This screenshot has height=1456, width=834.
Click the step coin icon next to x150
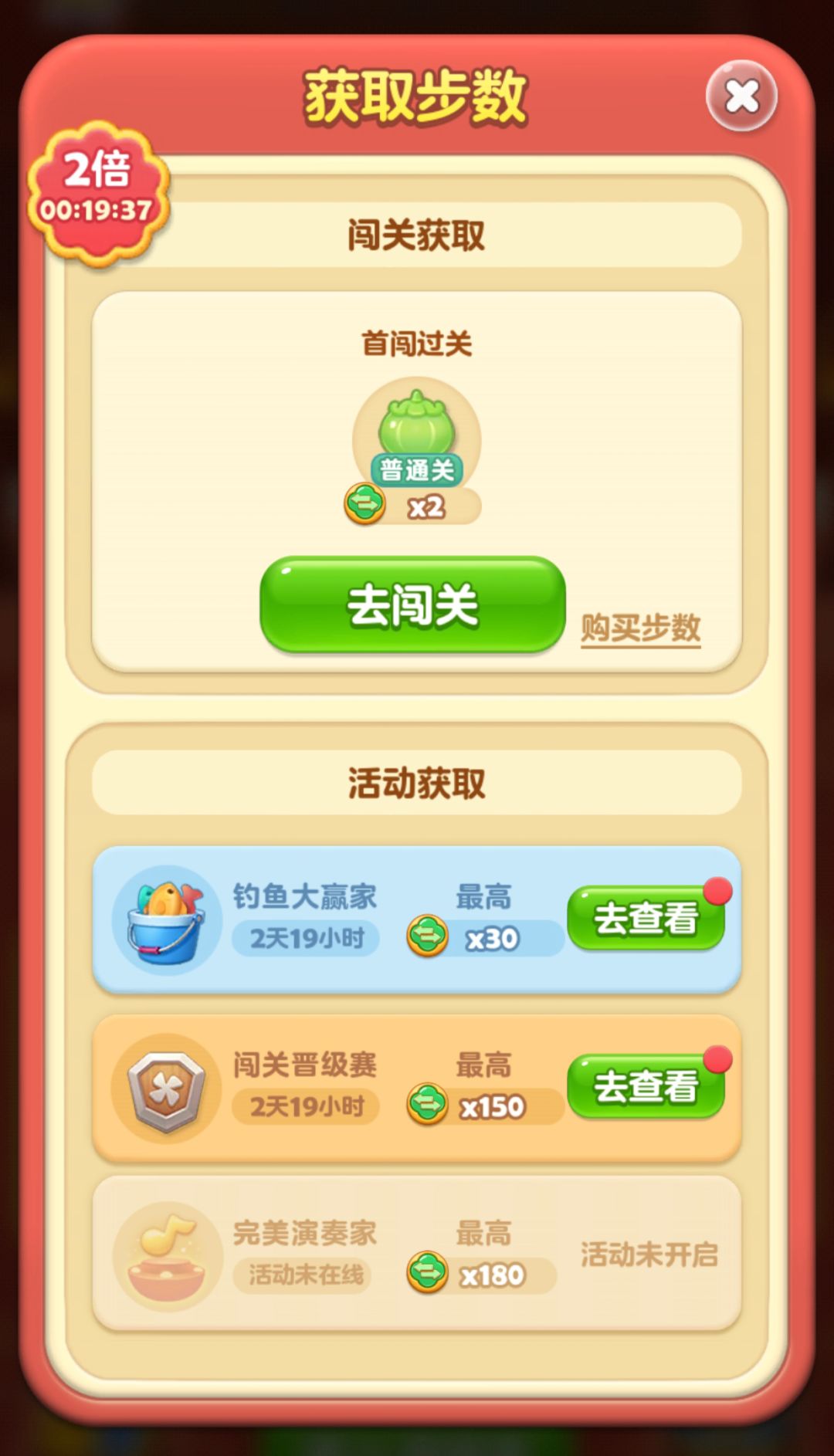pos(426,1106)
